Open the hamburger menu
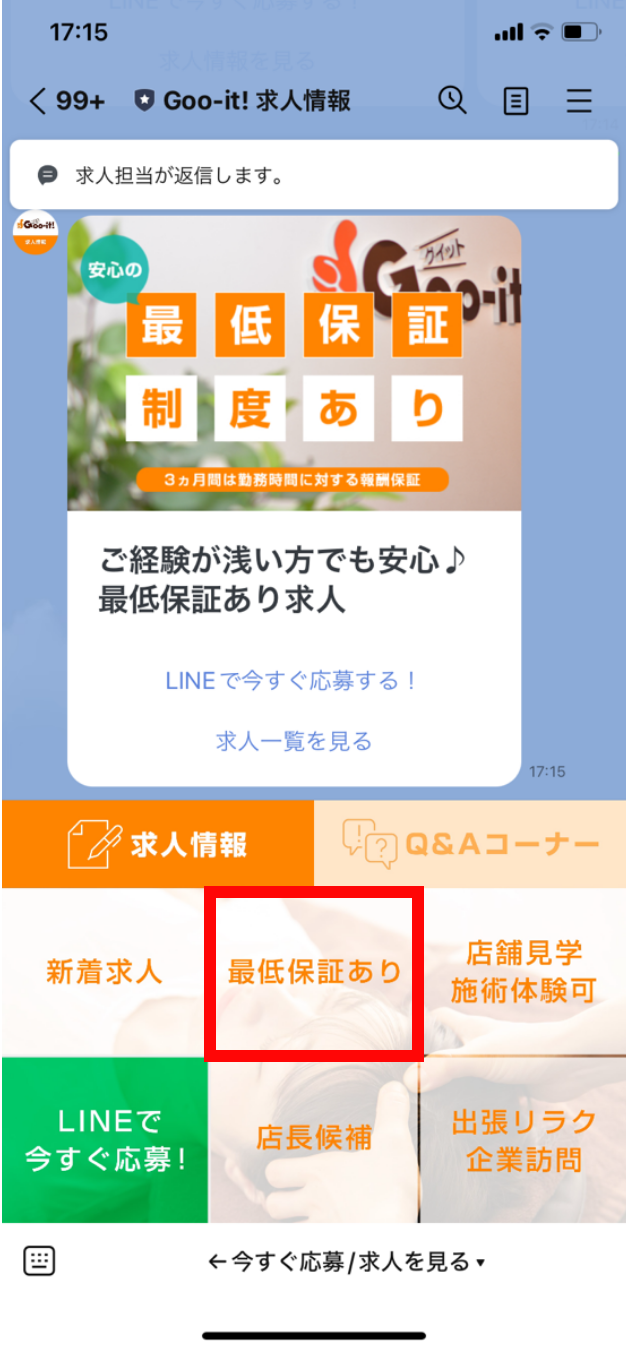The height and width of the screenshot is (1352, 628). pos(579,101)
